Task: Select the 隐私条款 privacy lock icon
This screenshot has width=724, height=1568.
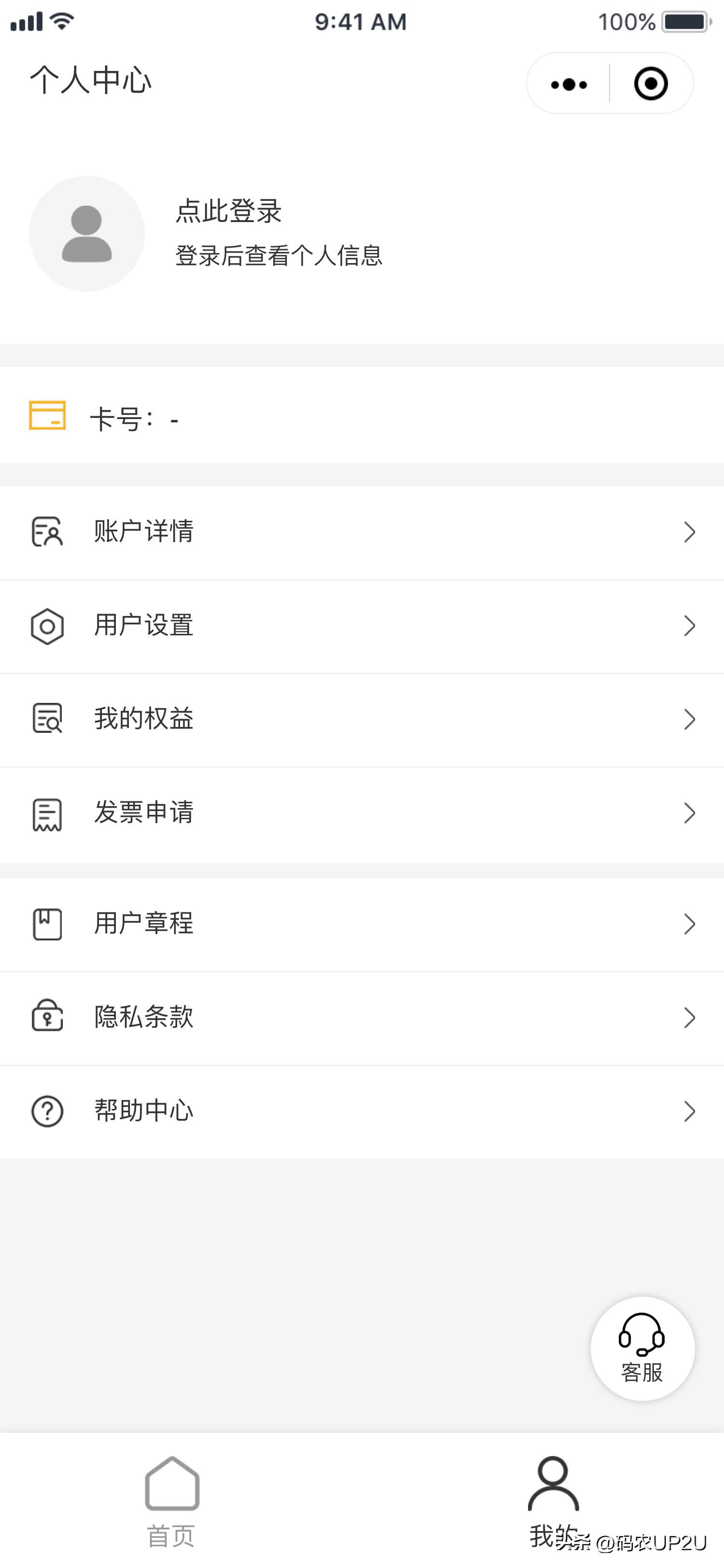Action: pyautogui.click(x=47, y=1017)
